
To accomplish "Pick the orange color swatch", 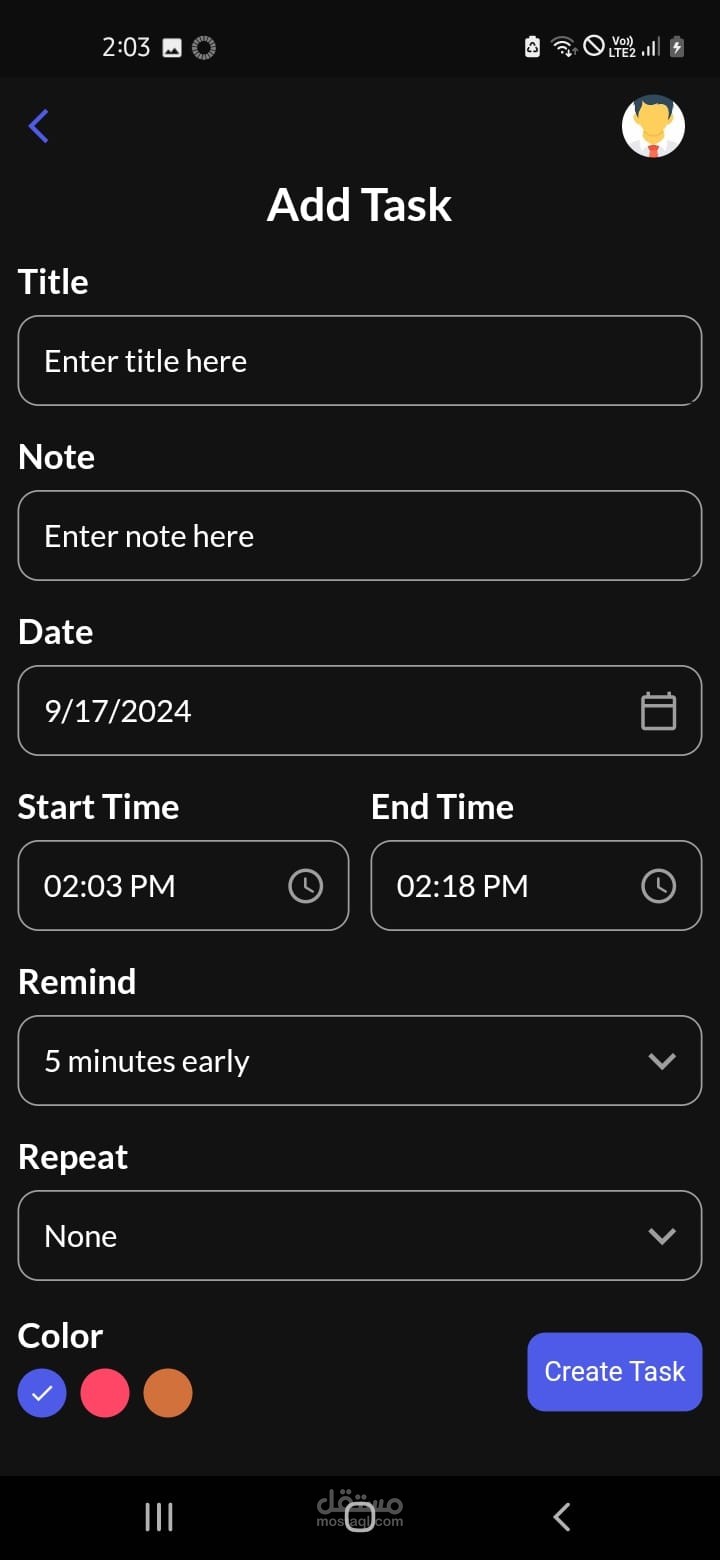I will 168,1393.
